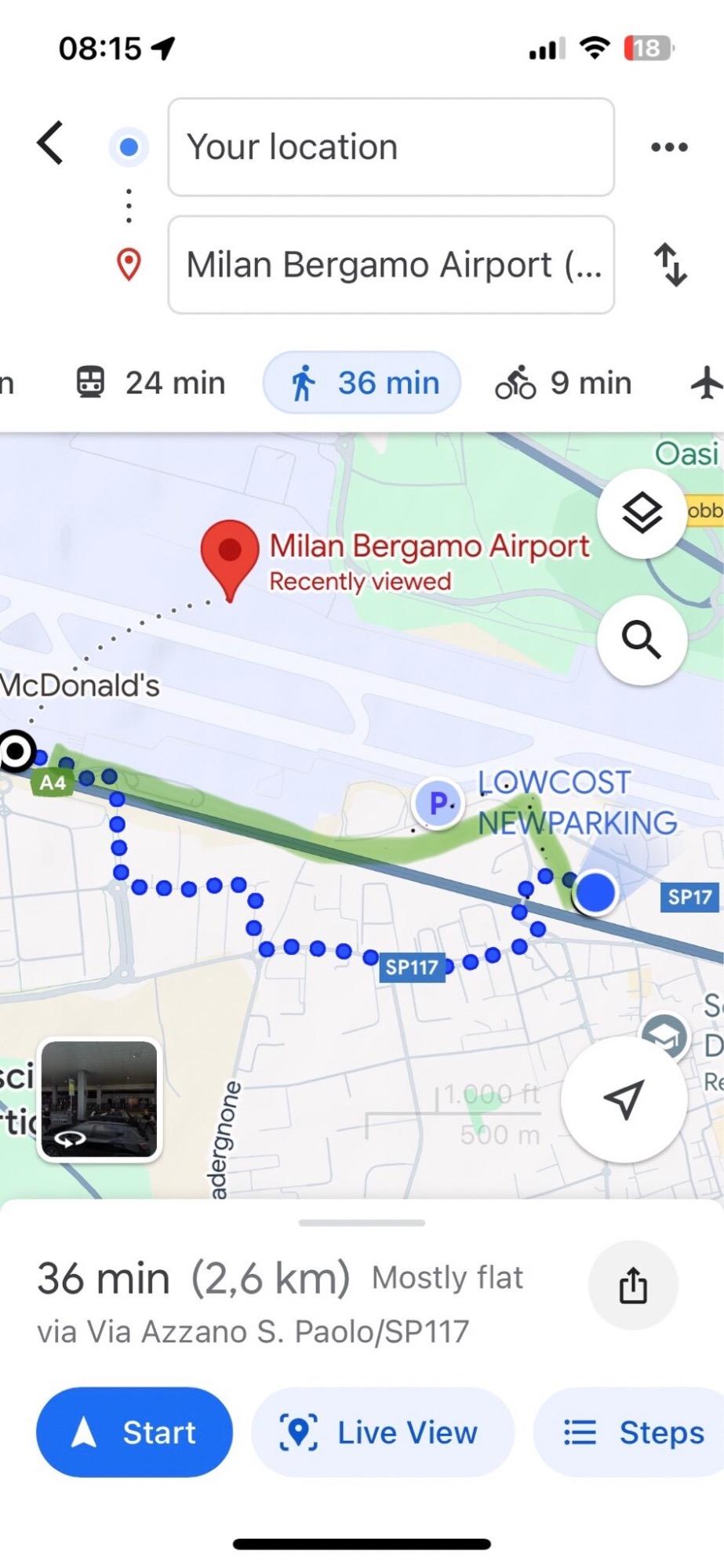Go back from directions
This screenshot has width=724, height=1568.
click(x=50, y=144)
